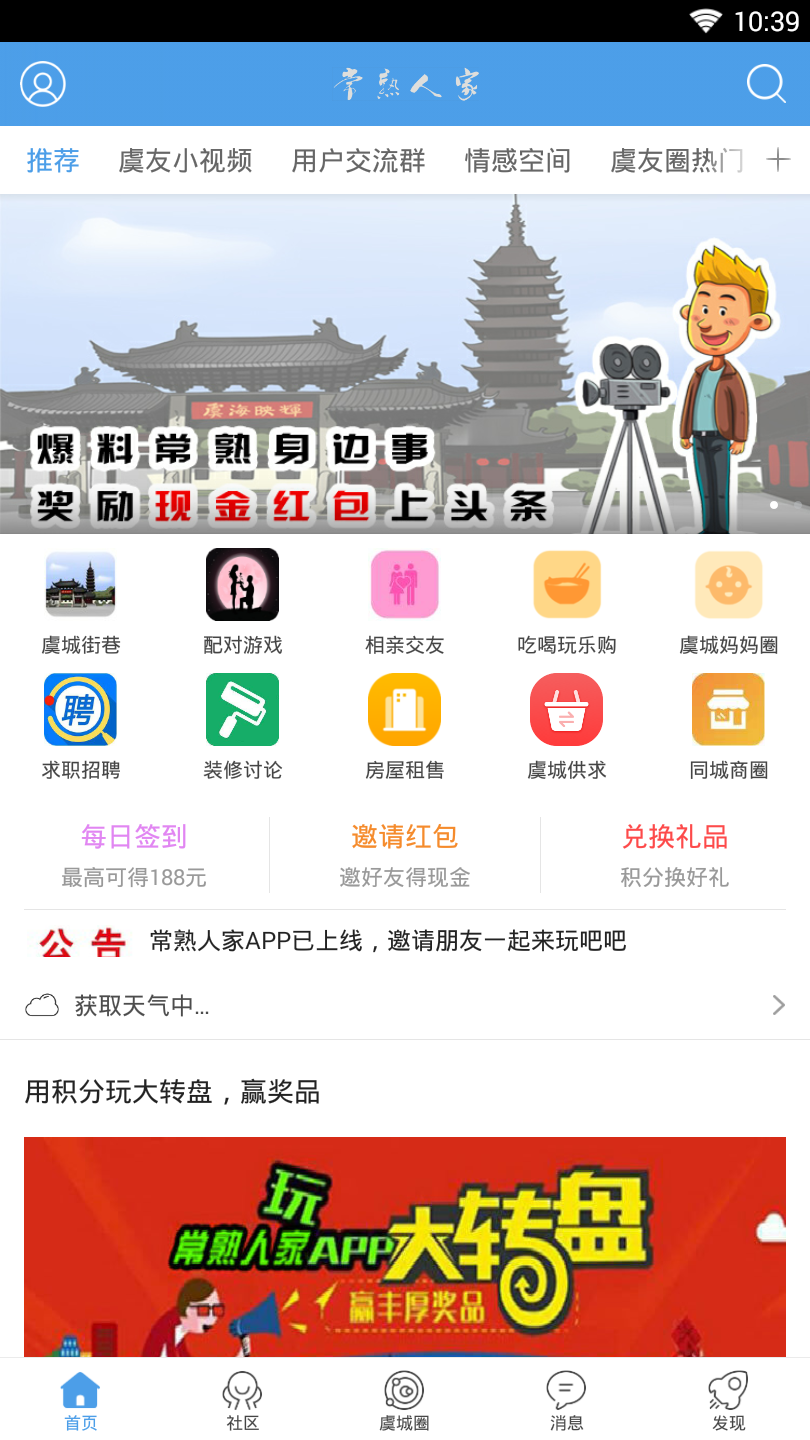Switch to the 消息 bottom tab
This screenshot has height=1440, width=810.
(566, 1400)
